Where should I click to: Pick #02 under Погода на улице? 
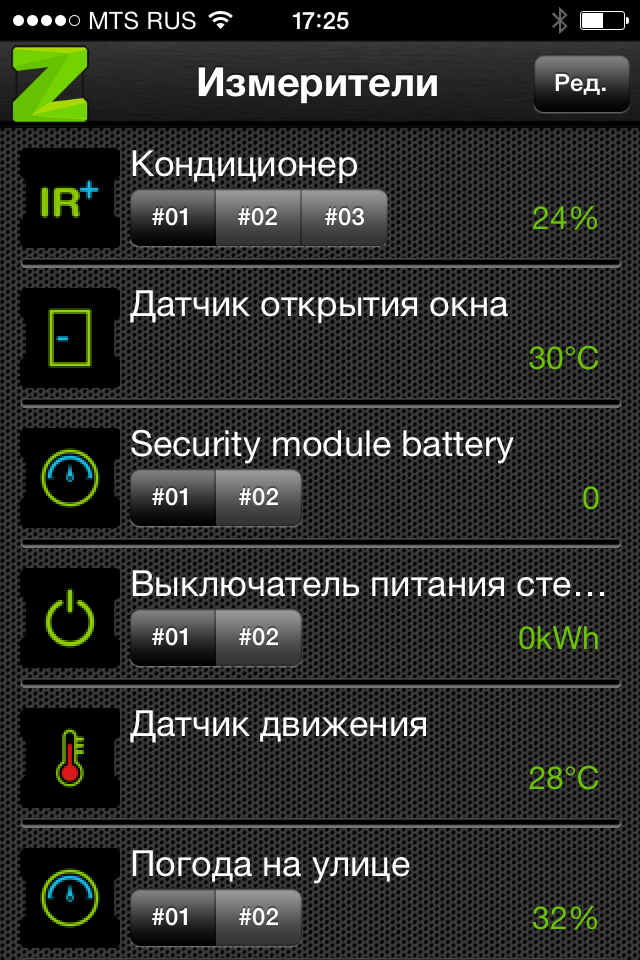(258, 917)
